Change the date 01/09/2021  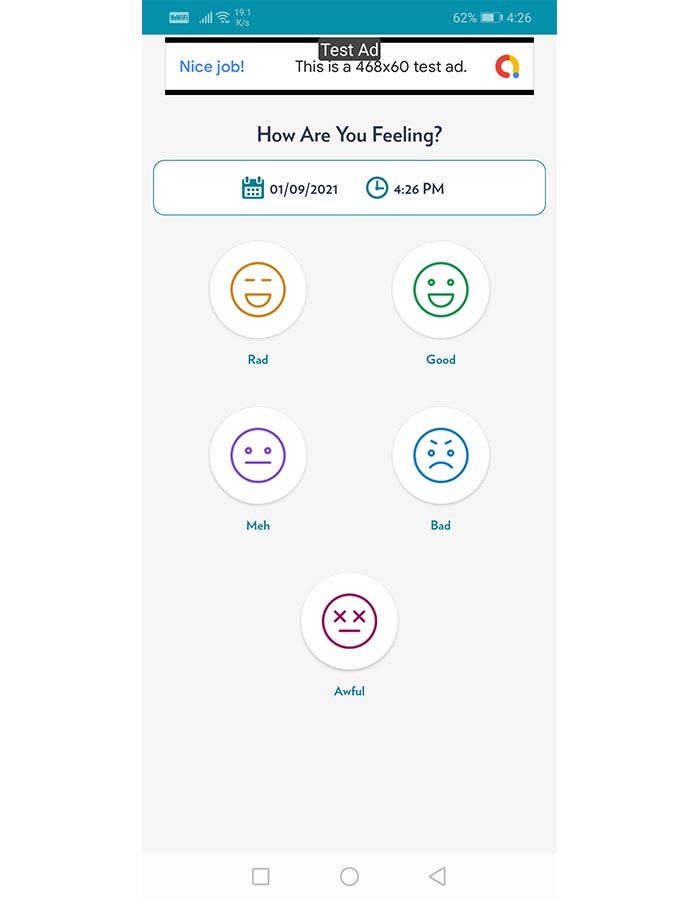[290, 188]
